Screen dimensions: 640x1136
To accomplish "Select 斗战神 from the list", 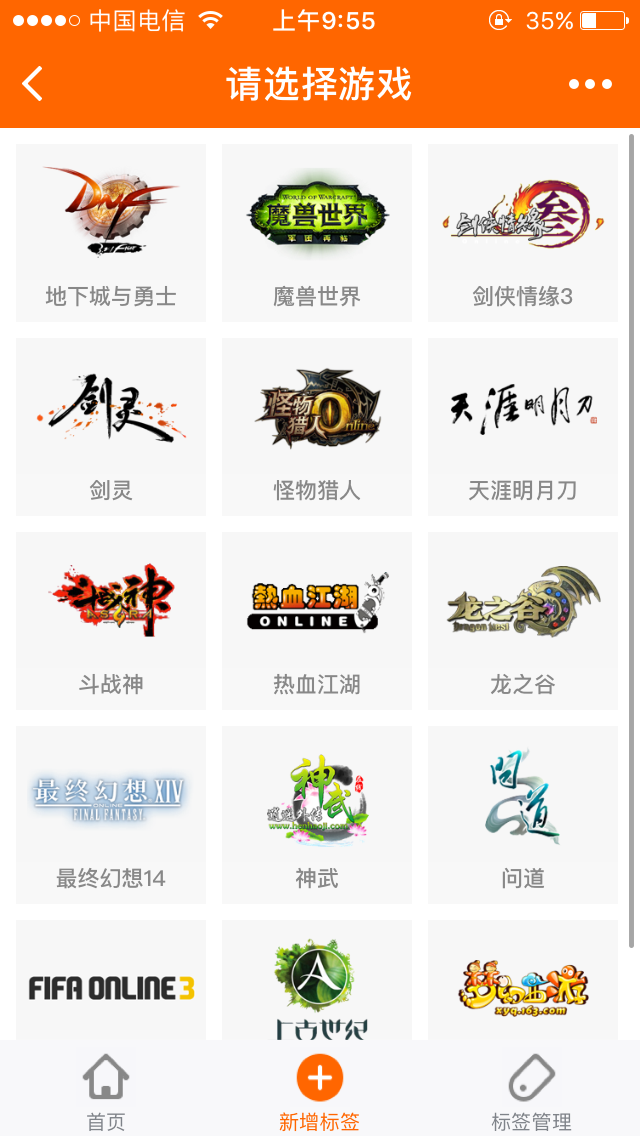I will 111,621.
